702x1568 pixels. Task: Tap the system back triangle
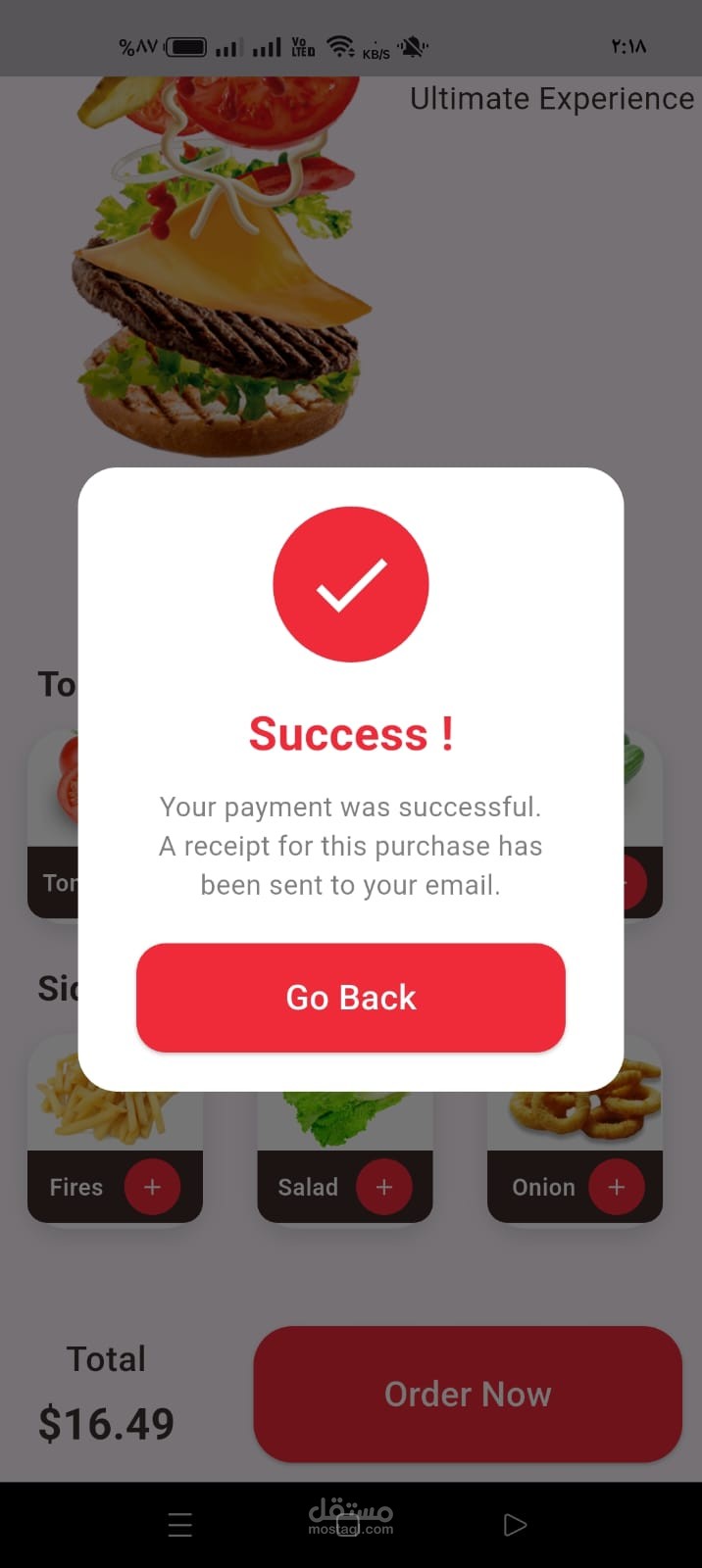pyautogui.click(x=515, y=1525)
